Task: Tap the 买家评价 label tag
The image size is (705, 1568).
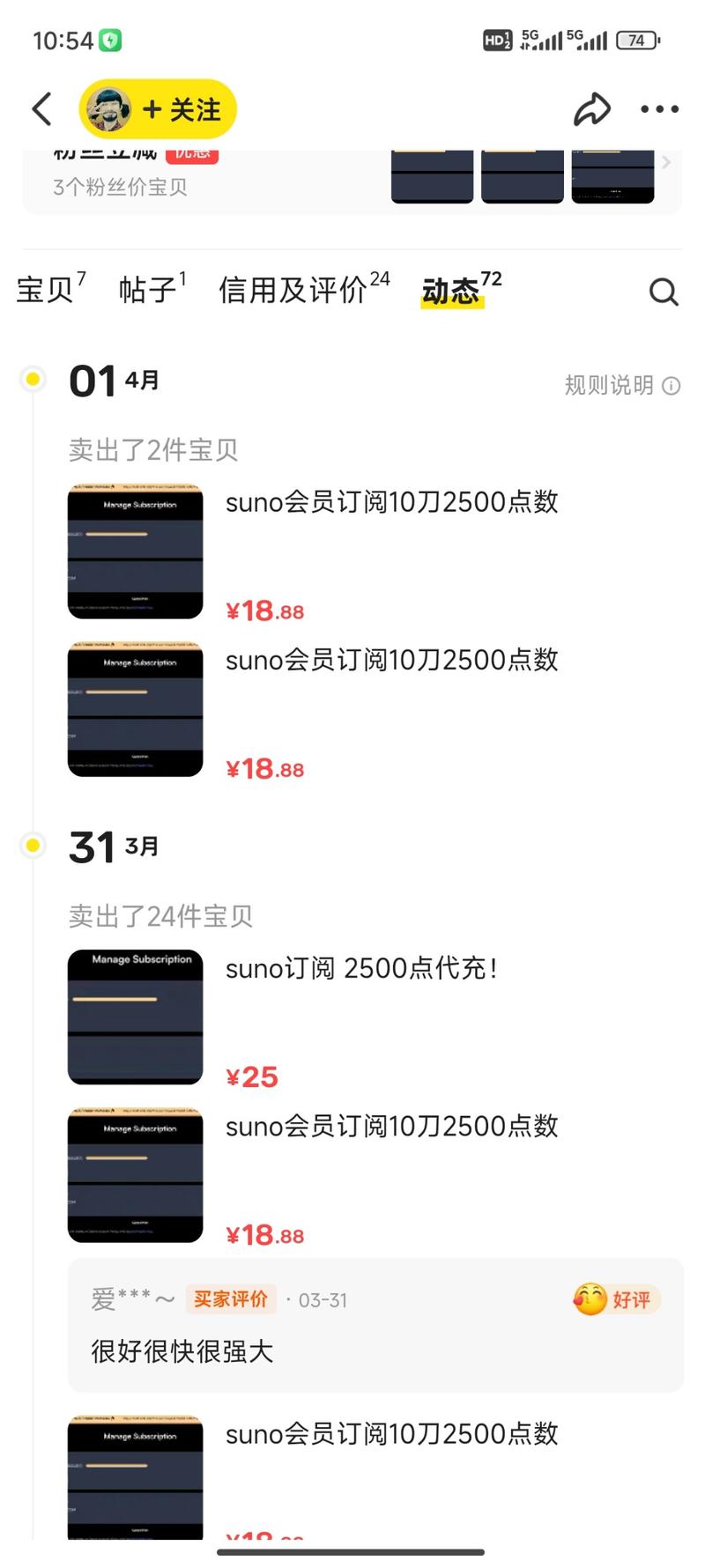Action: 231,1298
